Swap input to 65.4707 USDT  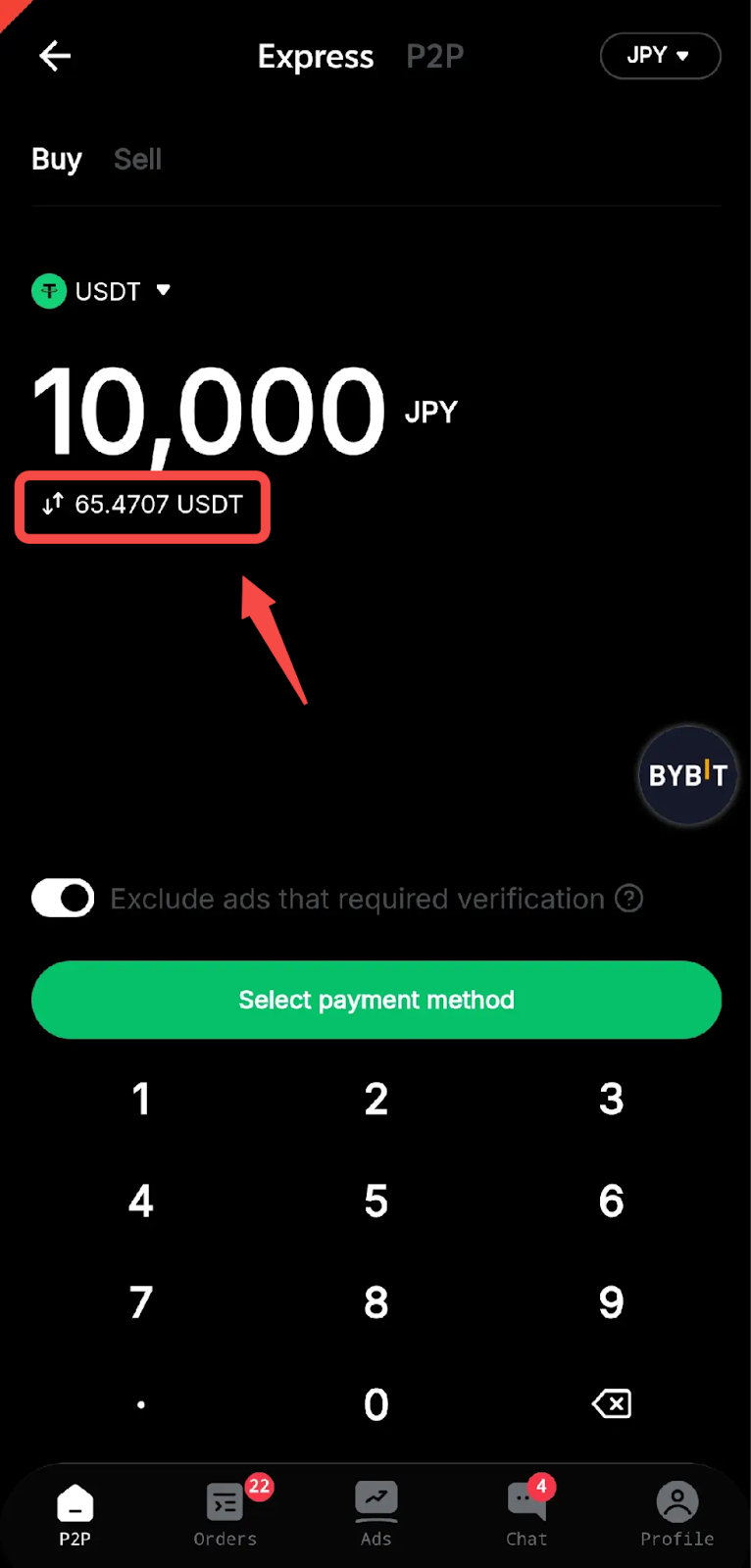142,505
